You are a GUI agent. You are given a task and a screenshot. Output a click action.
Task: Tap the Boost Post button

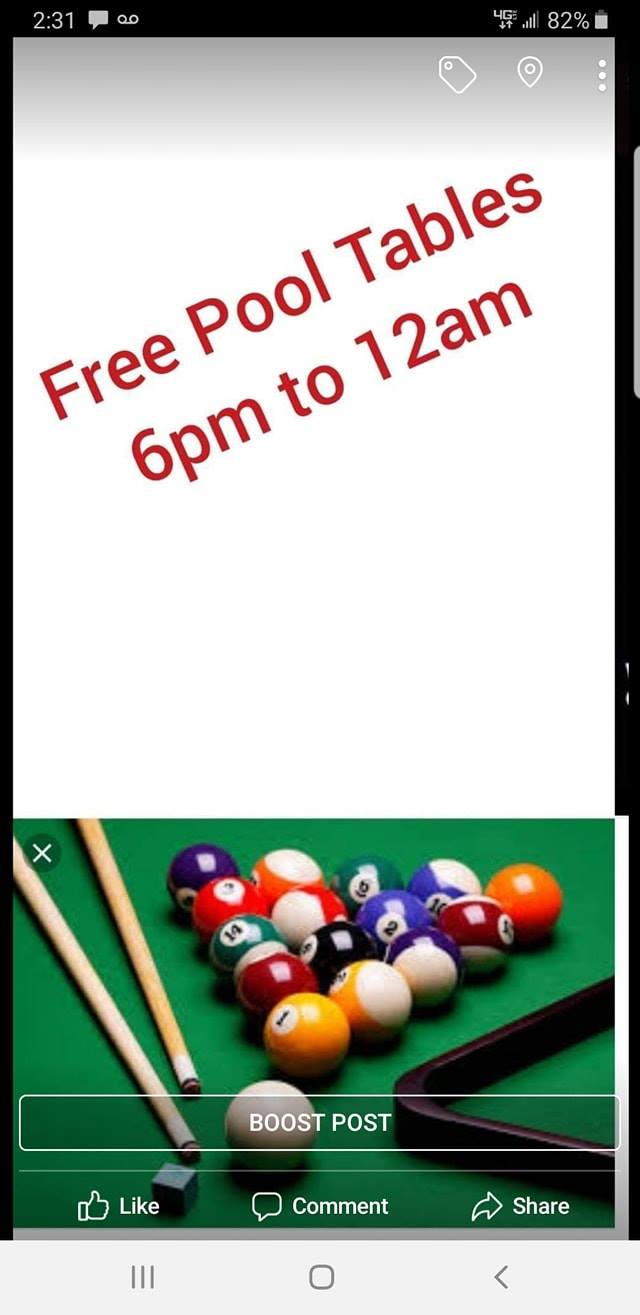(x=319, y=1122)
